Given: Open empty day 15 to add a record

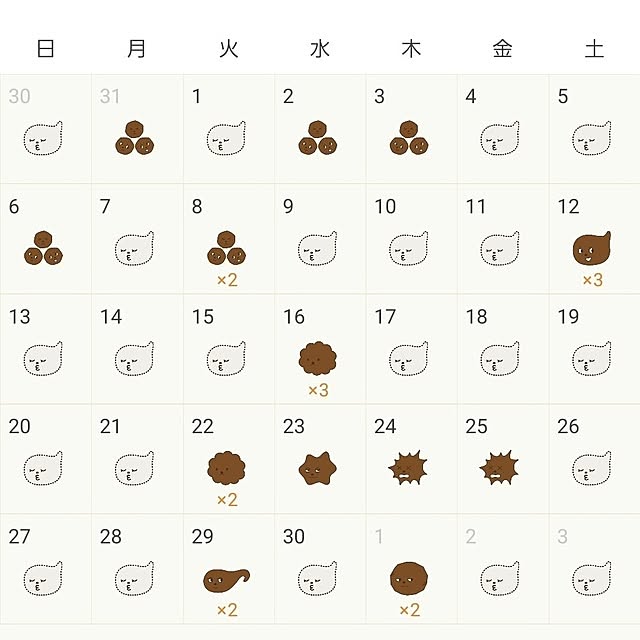Looking at the screenshot, I should 227,350.
